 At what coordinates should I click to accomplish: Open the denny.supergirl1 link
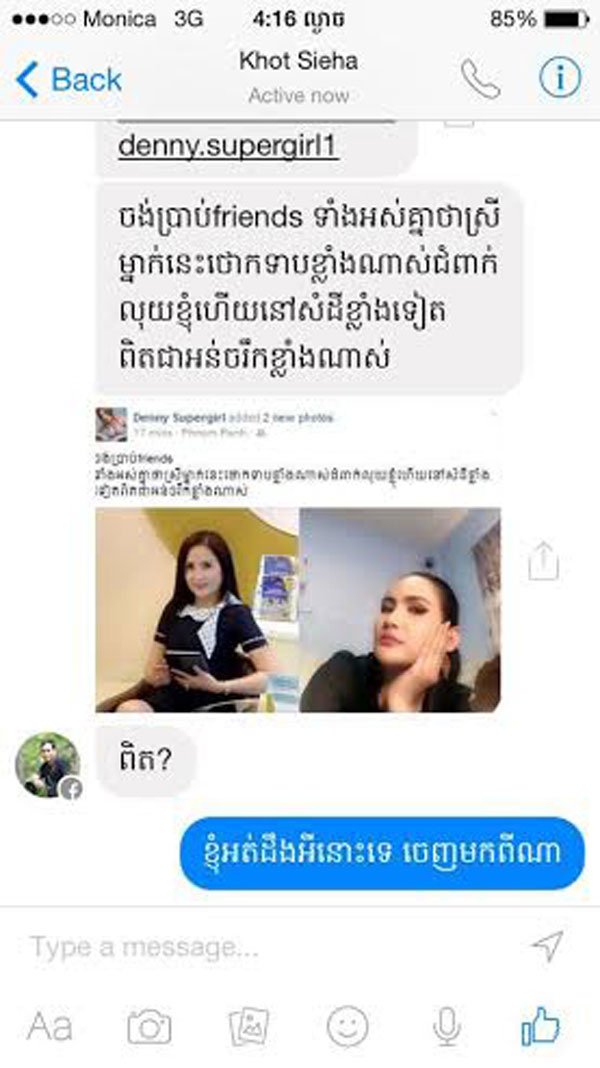228,146
